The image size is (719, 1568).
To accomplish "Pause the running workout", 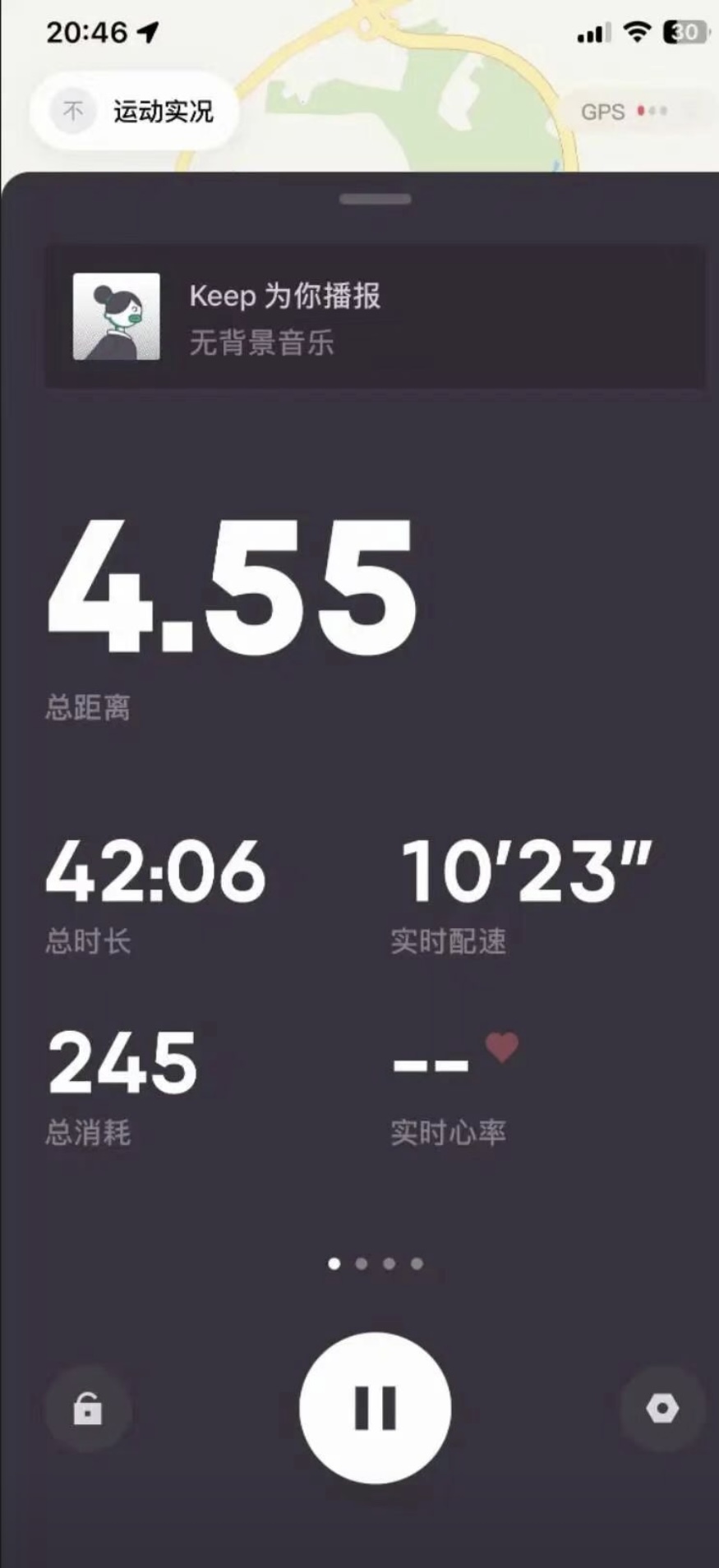I will (375, 1407).
